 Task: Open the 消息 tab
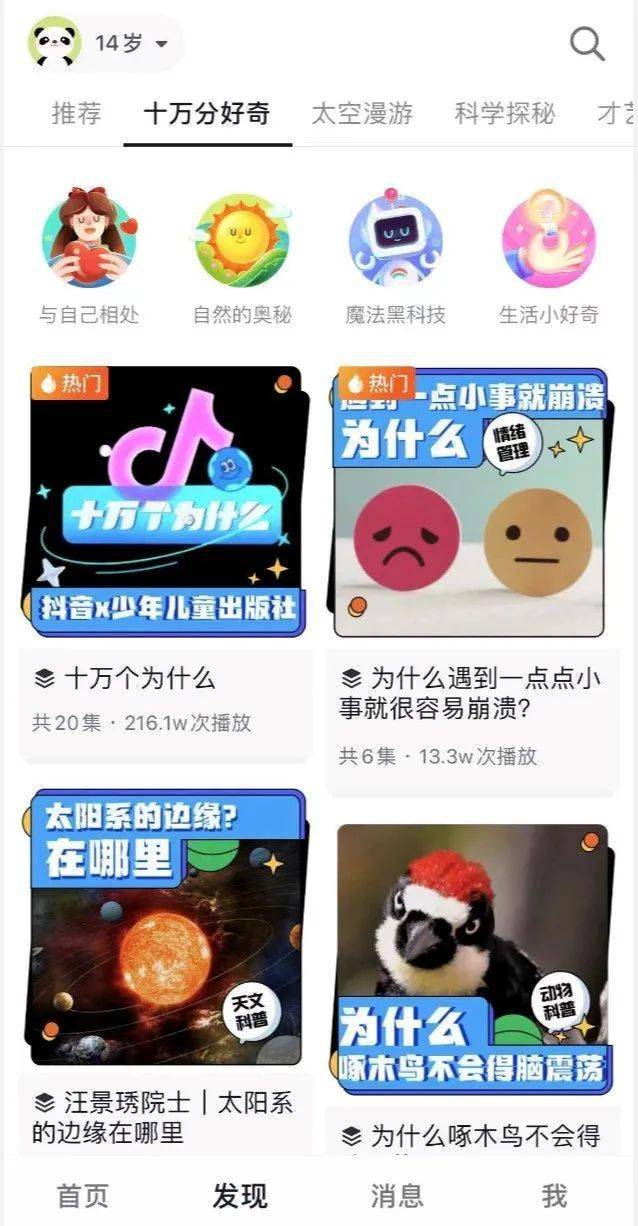pos(397,1195)
